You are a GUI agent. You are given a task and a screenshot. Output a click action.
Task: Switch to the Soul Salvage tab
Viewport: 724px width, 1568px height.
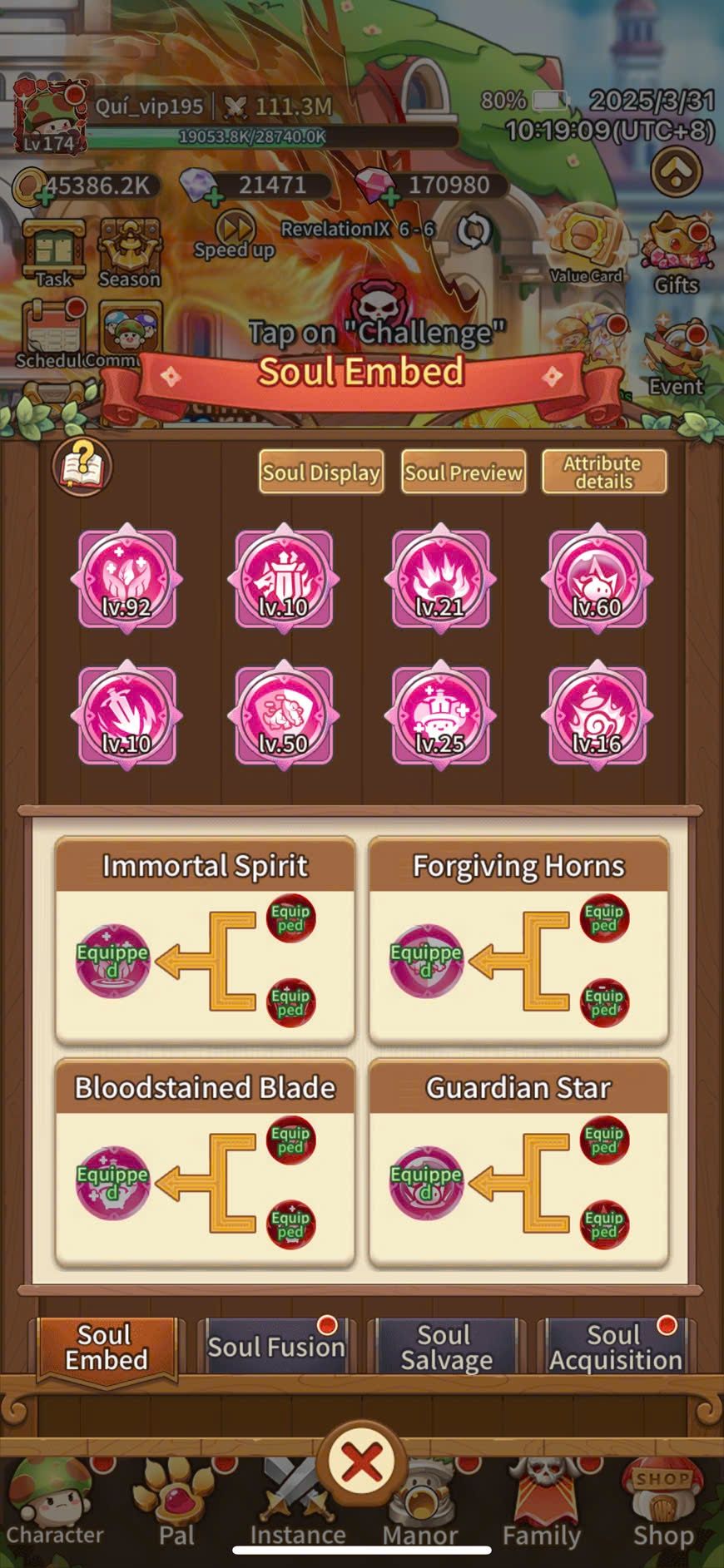(446, 1347)
